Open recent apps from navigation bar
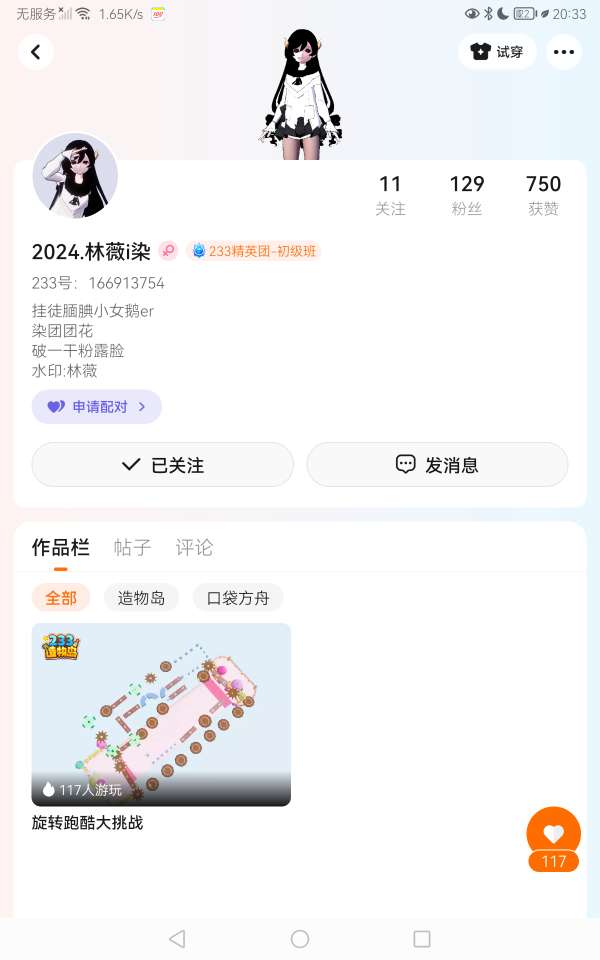Image resolution: width=600 pixels, height=960 pixels. (x=422, y=939)
